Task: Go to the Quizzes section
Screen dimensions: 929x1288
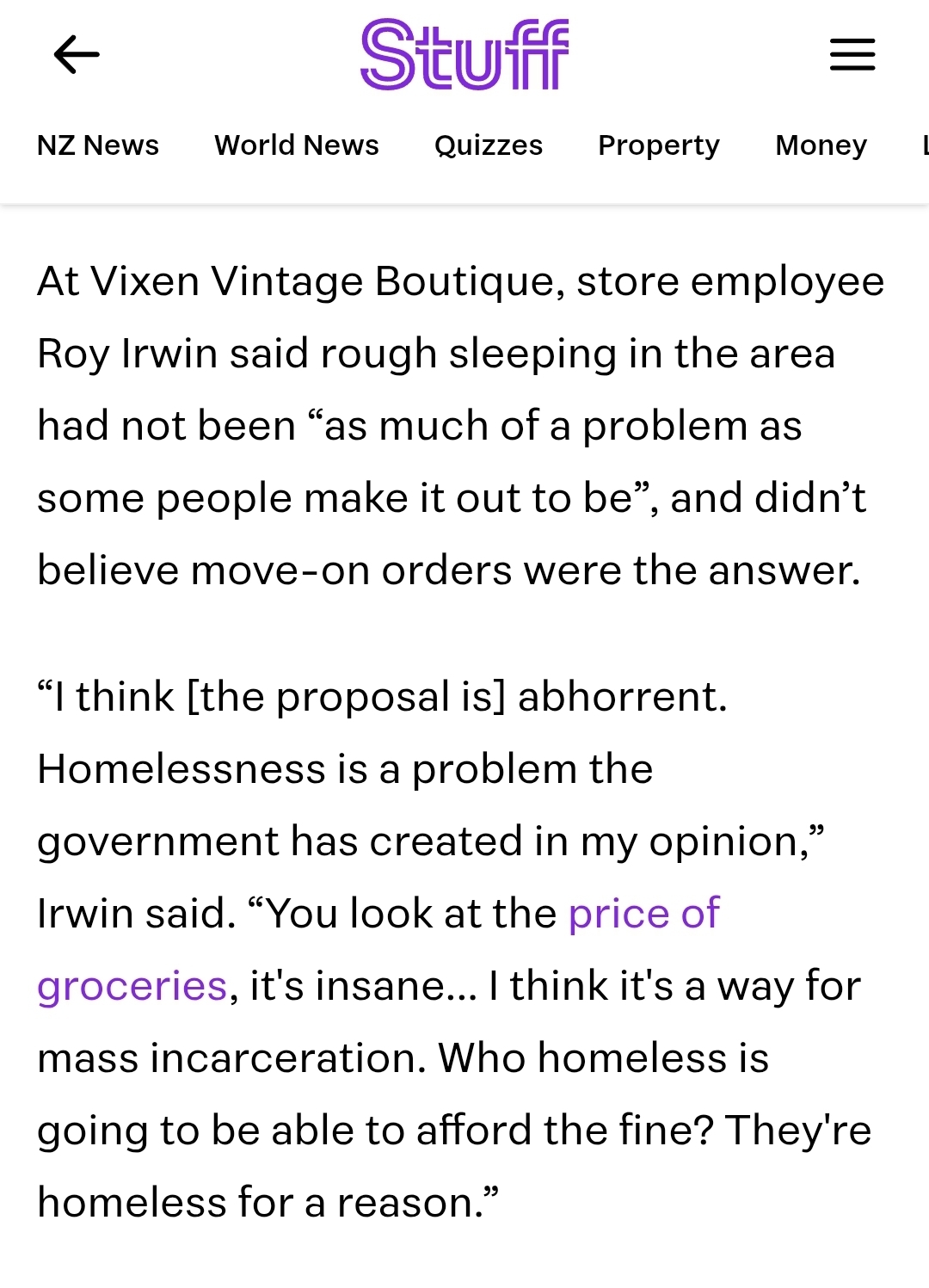Action: pyautogui.click(x=489, y=145)
